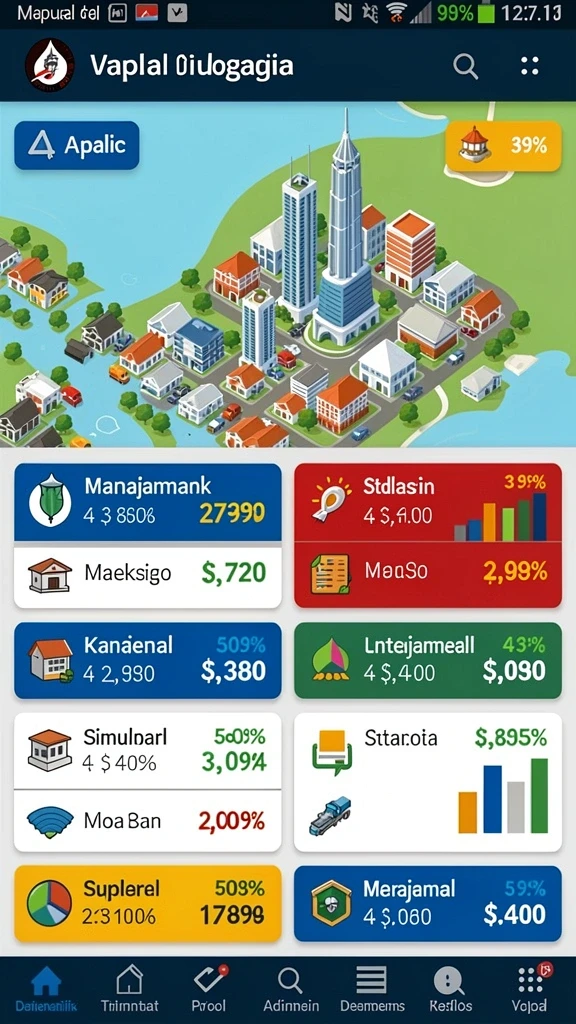The width and height of the screenshot is (576, 1024).
Task: Open the Moa Ban row
Action: coord(148,820)
